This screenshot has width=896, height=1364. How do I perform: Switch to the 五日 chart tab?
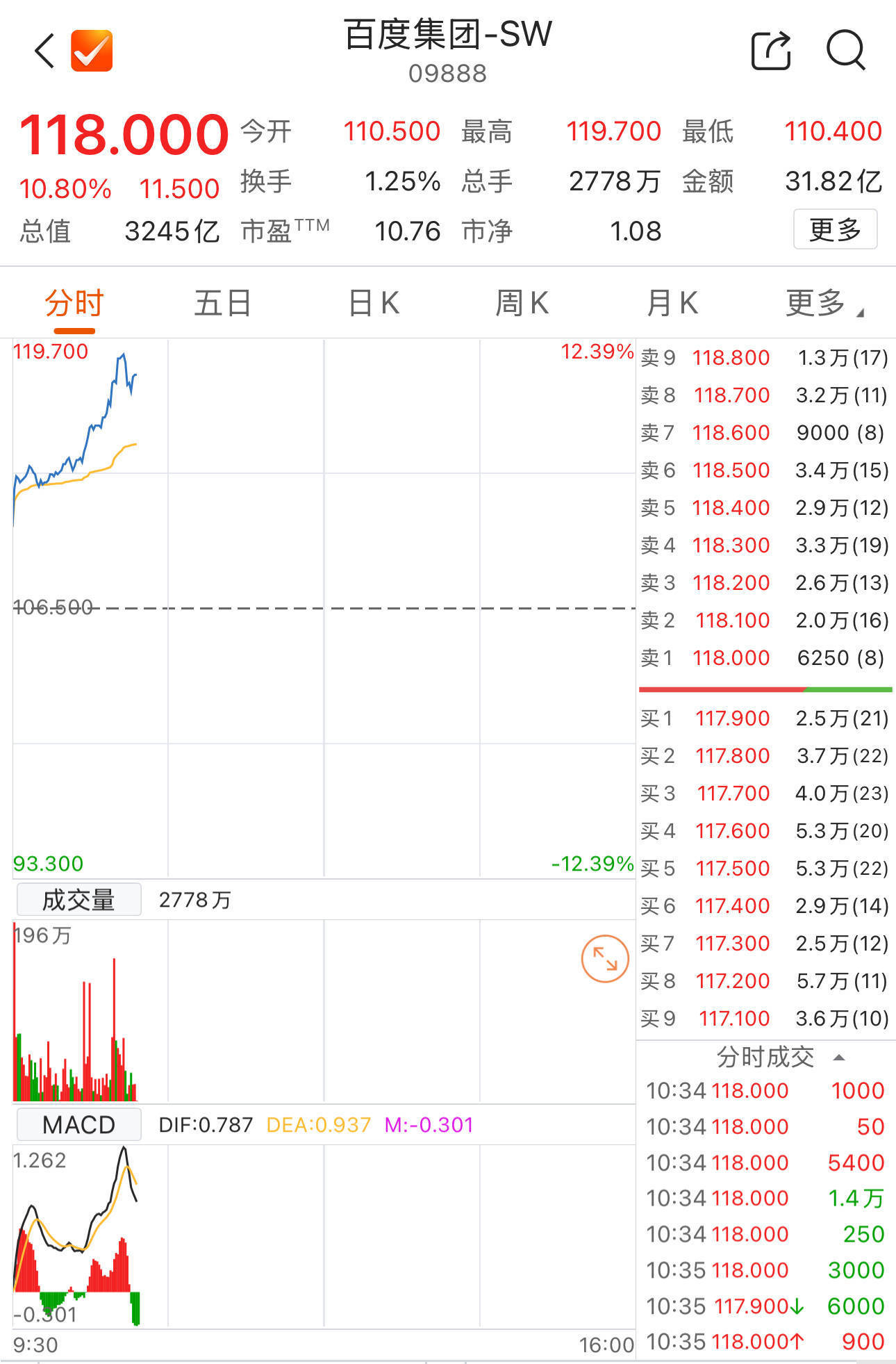[222, 304]
